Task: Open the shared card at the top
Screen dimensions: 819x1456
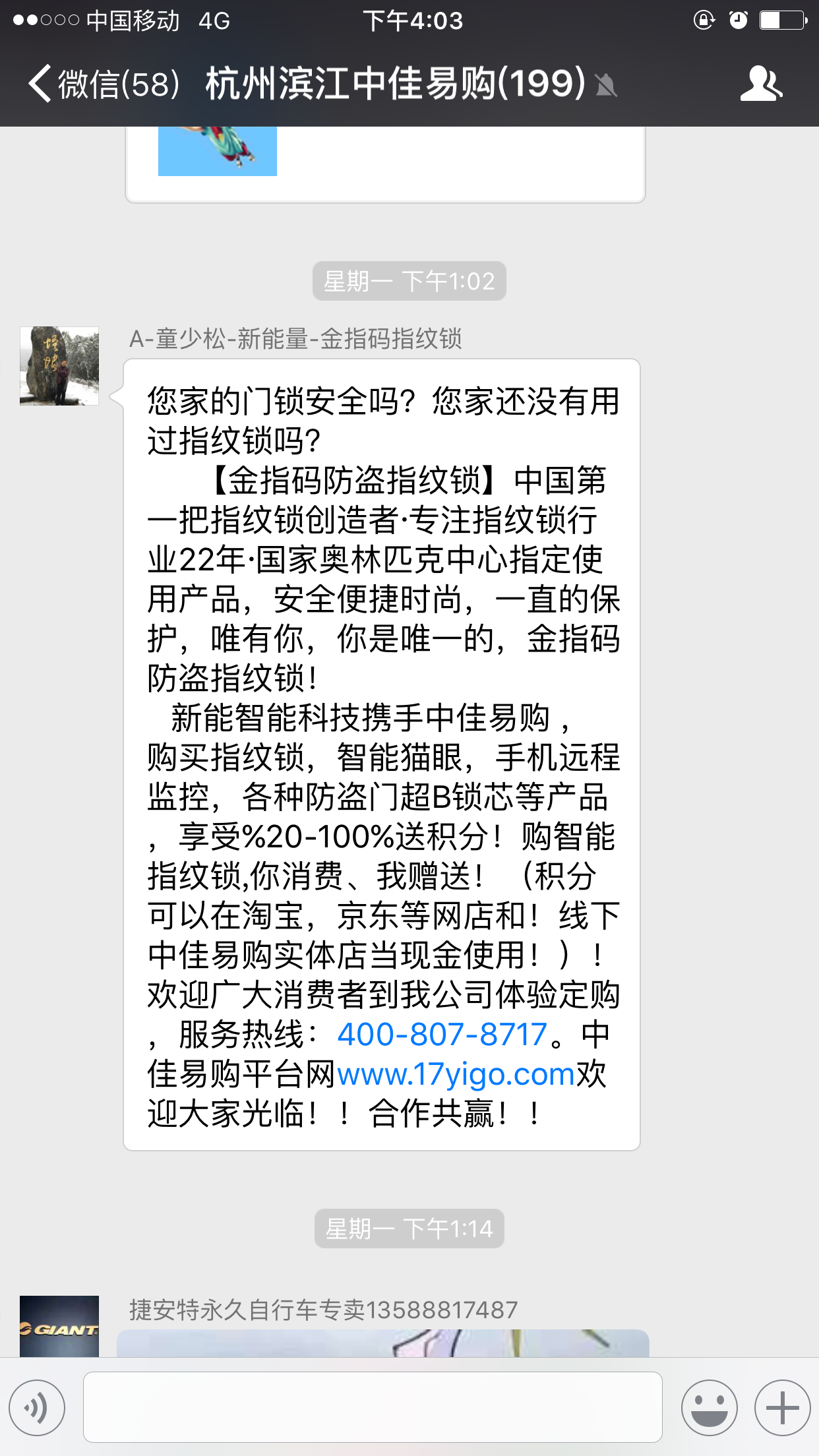Action: (385, 164)
